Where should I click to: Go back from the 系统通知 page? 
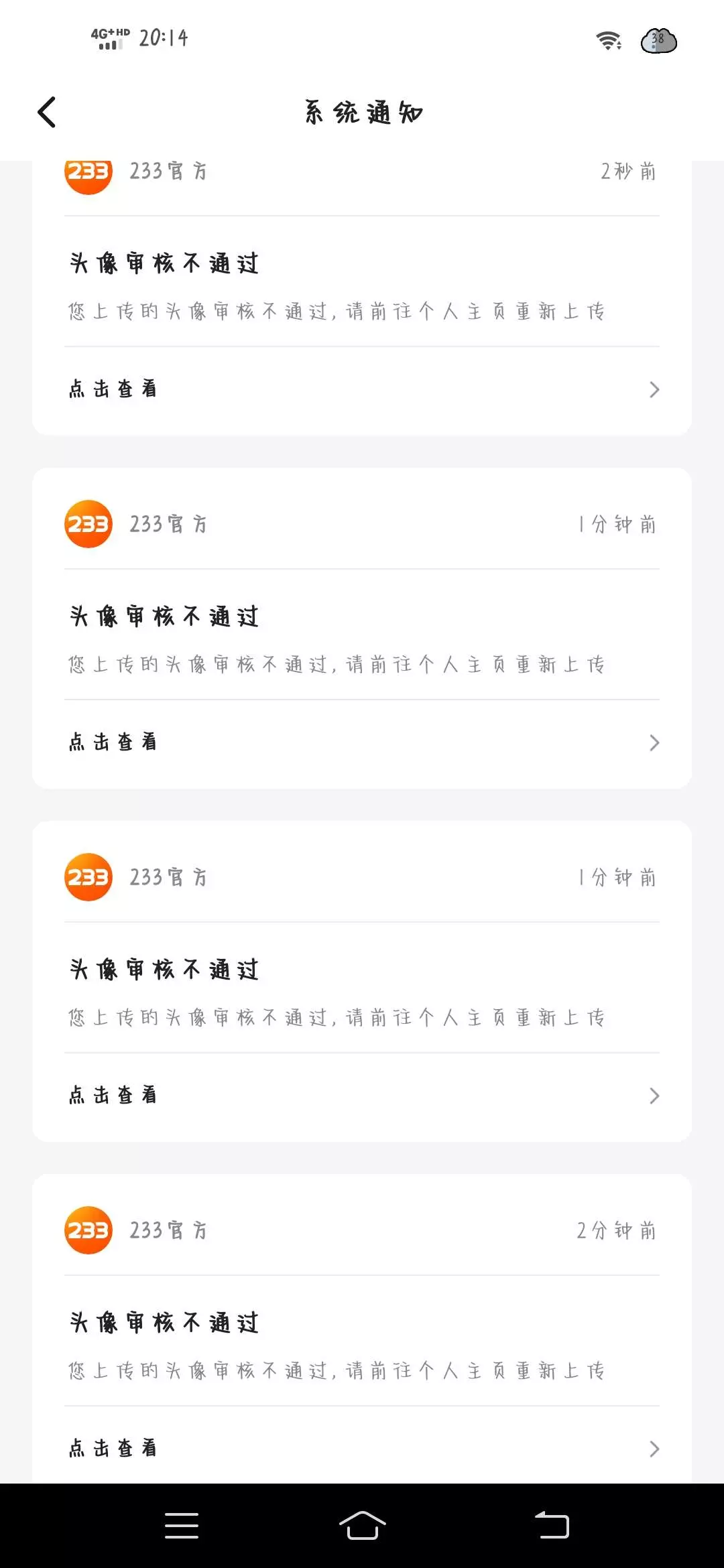click(x=47, y=112)
